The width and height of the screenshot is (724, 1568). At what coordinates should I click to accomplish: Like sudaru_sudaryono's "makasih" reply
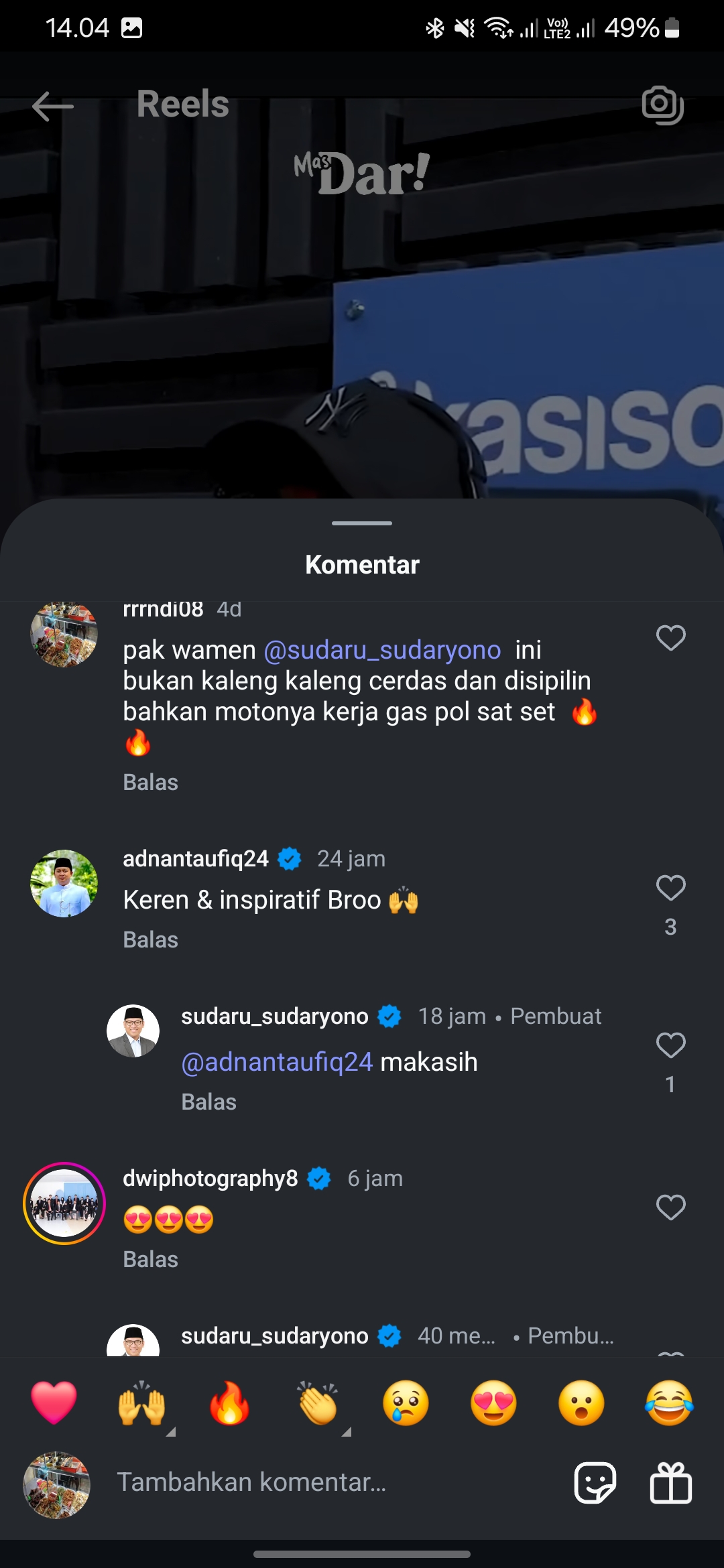click(x=670, y=1045)
